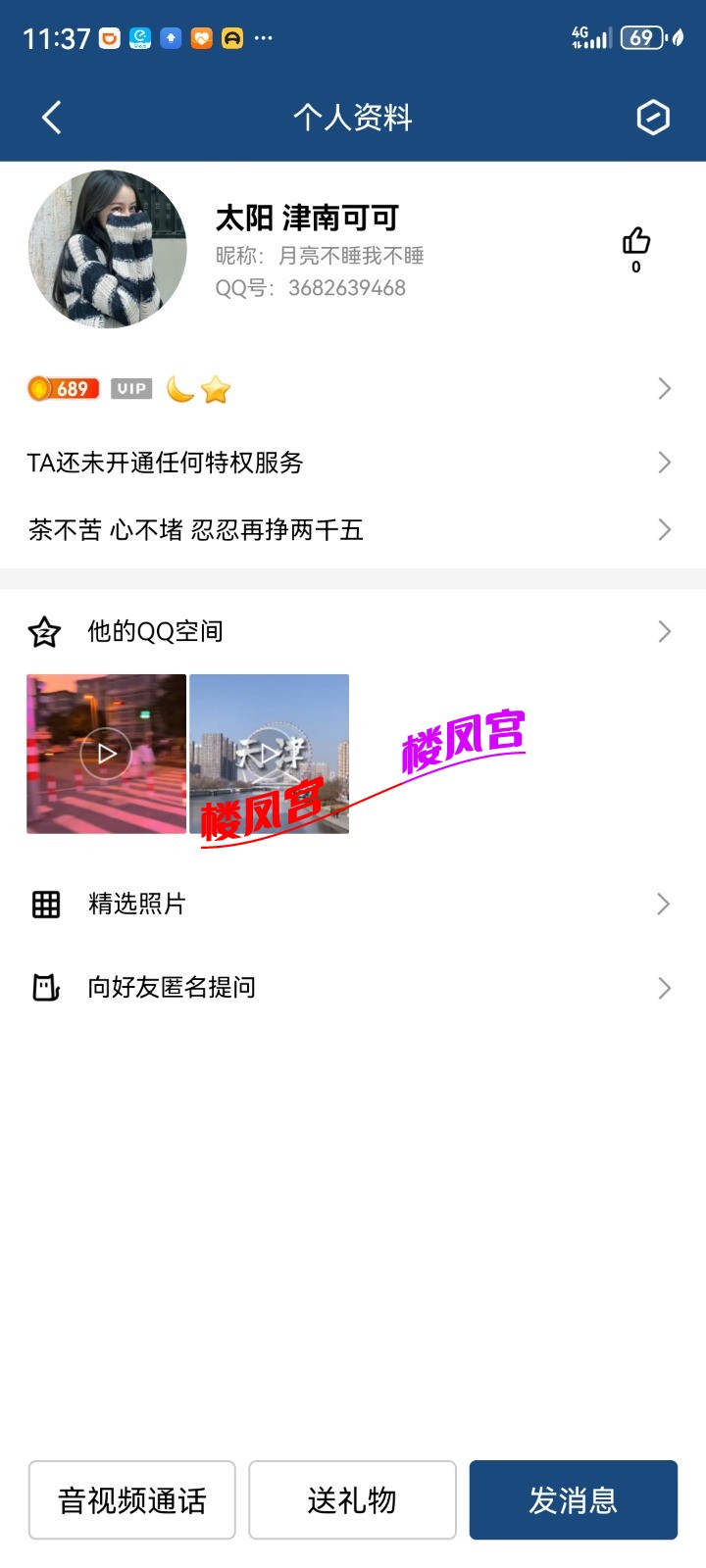This screenshot has height=1568, width=706.
Task: Tap the 向好友匿名提问 cat icon
Action: [x=45, y=987]
